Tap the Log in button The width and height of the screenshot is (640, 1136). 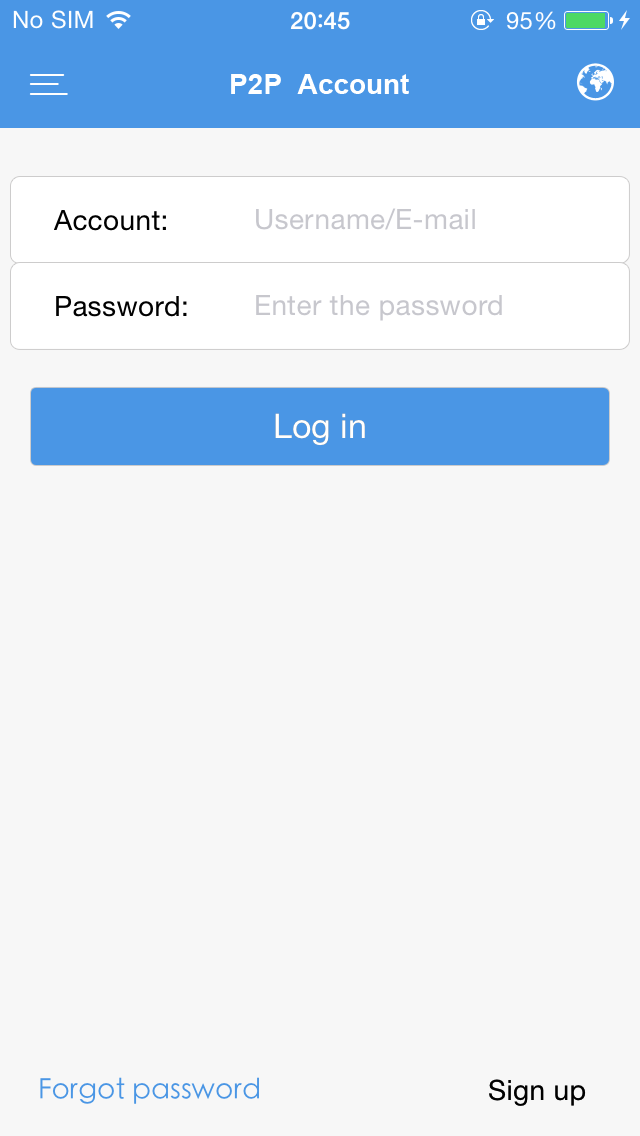[x=320, y=426]
